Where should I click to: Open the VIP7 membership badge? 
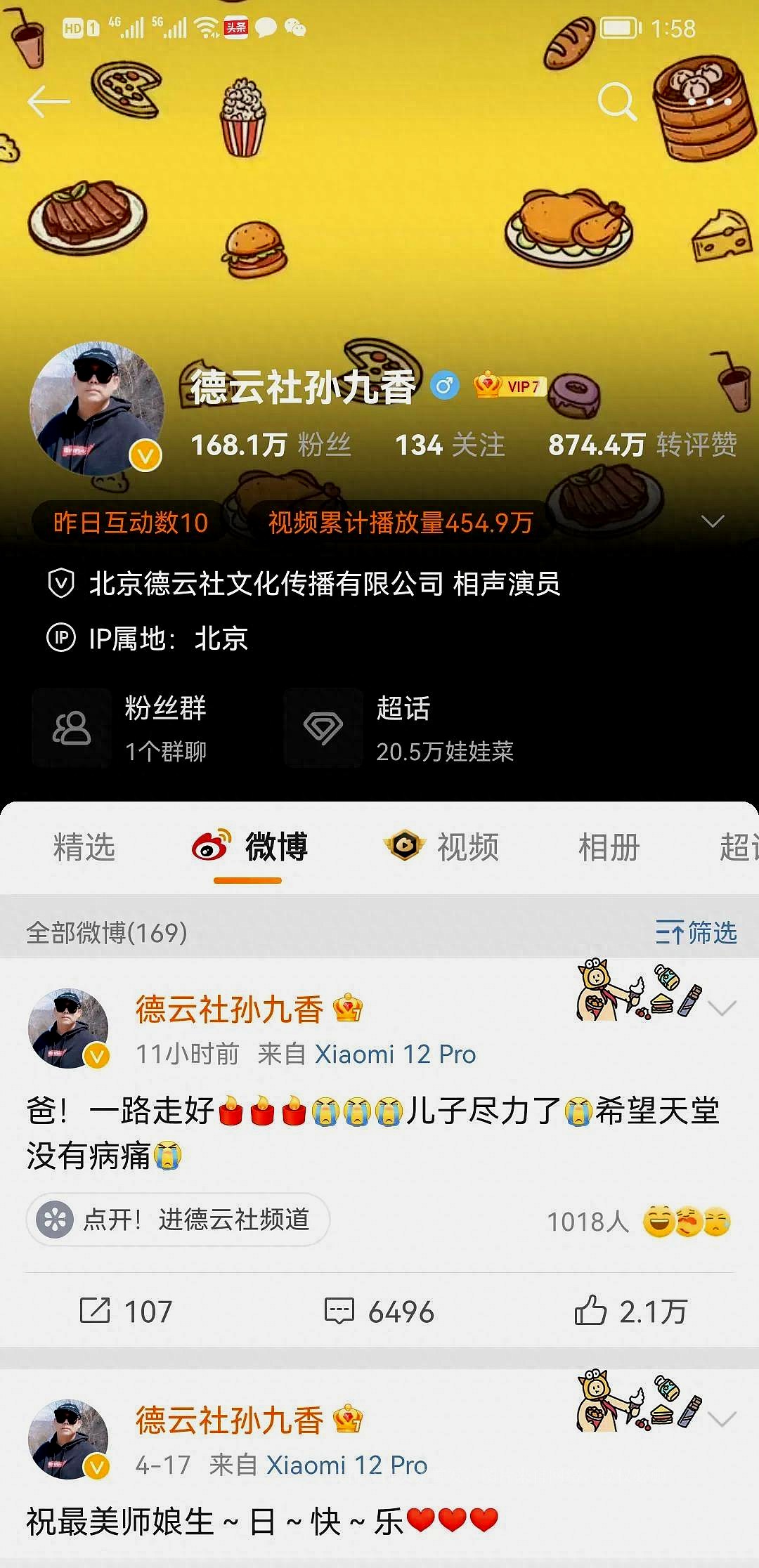pyautogui.click(x=511, y=386)
